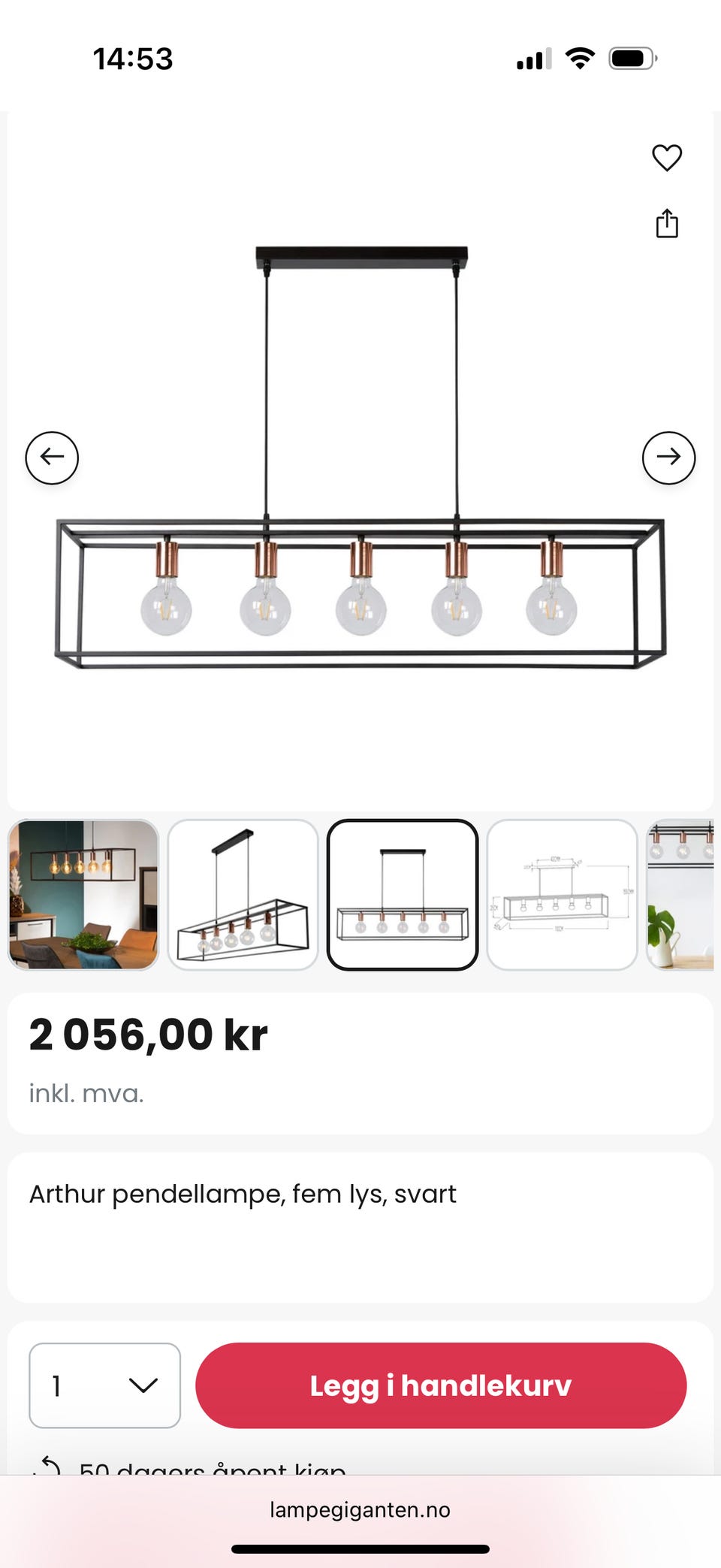The width and height of the screenshot is (721, 1568).
Task: Share this product using the share icon
Action: tap(667, 222)
